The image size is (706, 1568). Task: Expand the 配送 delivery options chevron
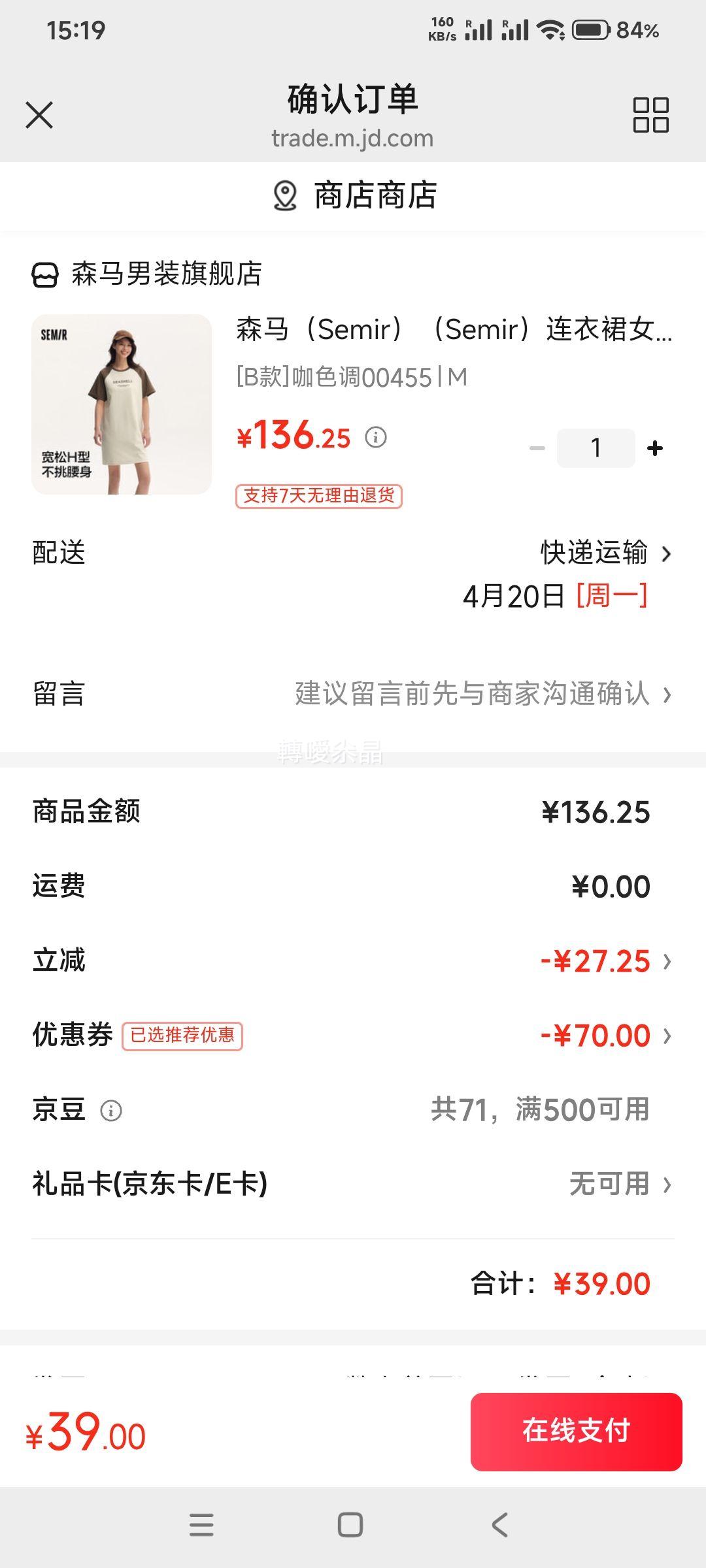667,555
